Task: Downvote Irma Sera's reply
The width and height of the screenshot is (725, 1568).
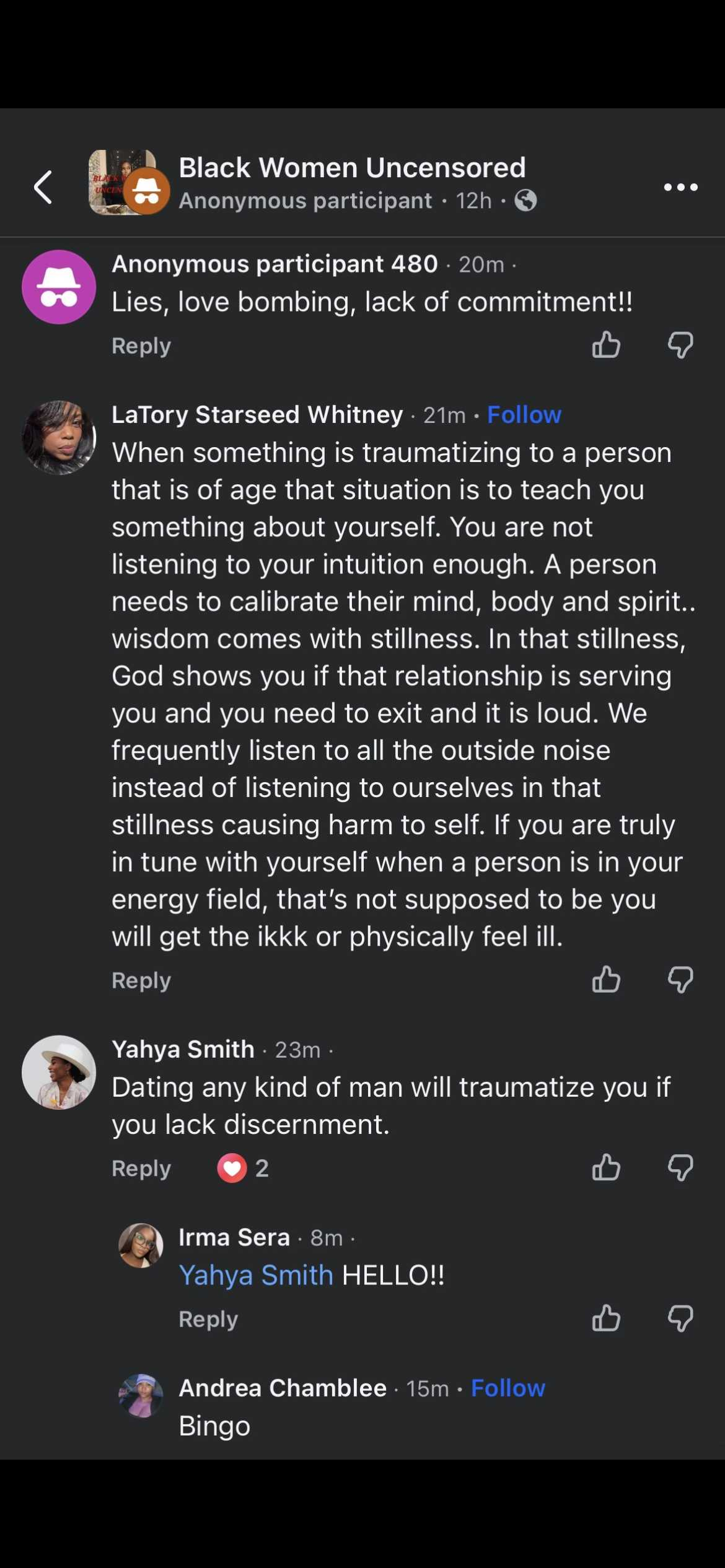Action: pyautogui.click(x=680, y=1318)
